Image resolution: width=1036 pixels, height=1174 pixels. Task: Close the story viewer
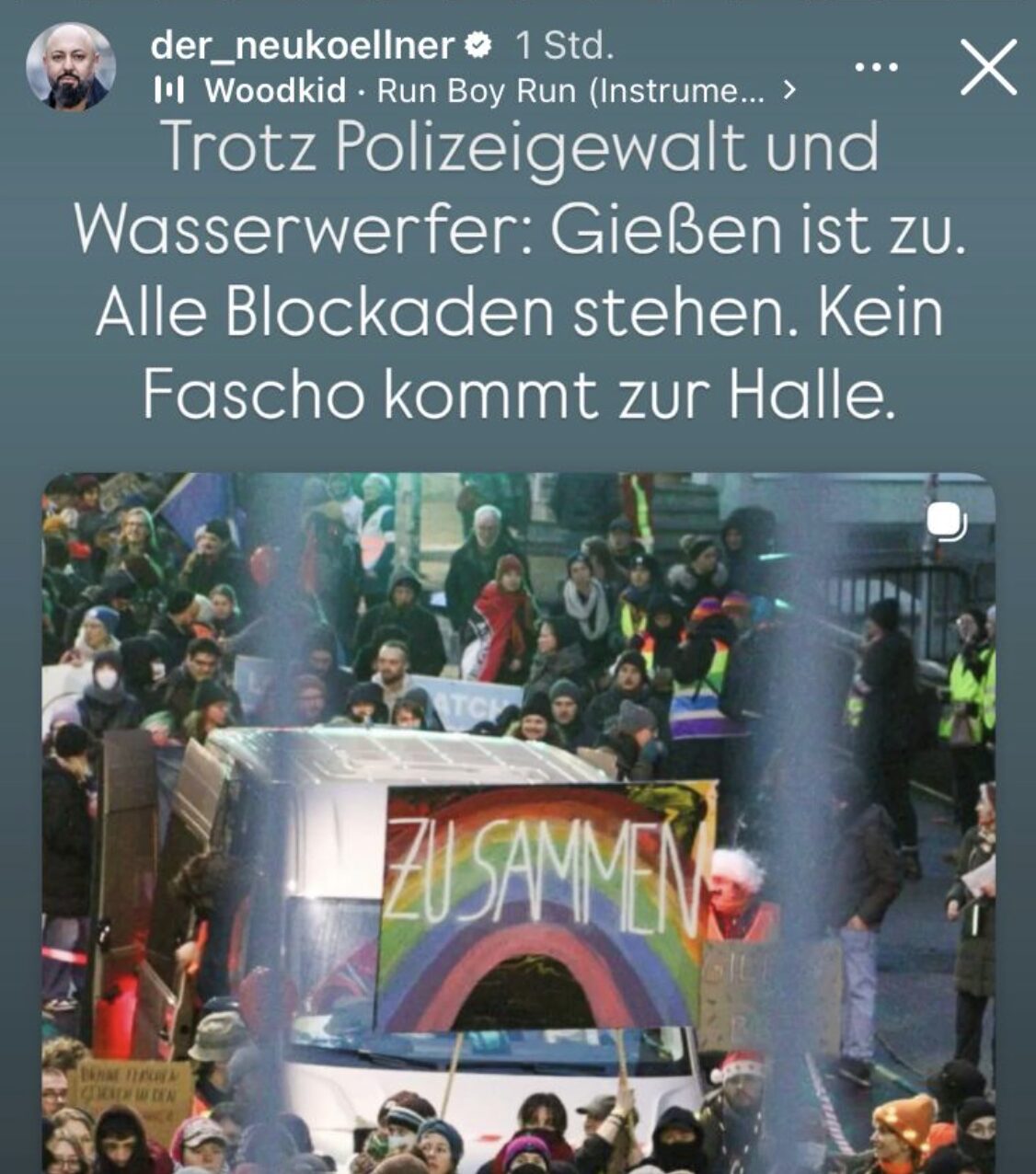click(x=988, y=67)
